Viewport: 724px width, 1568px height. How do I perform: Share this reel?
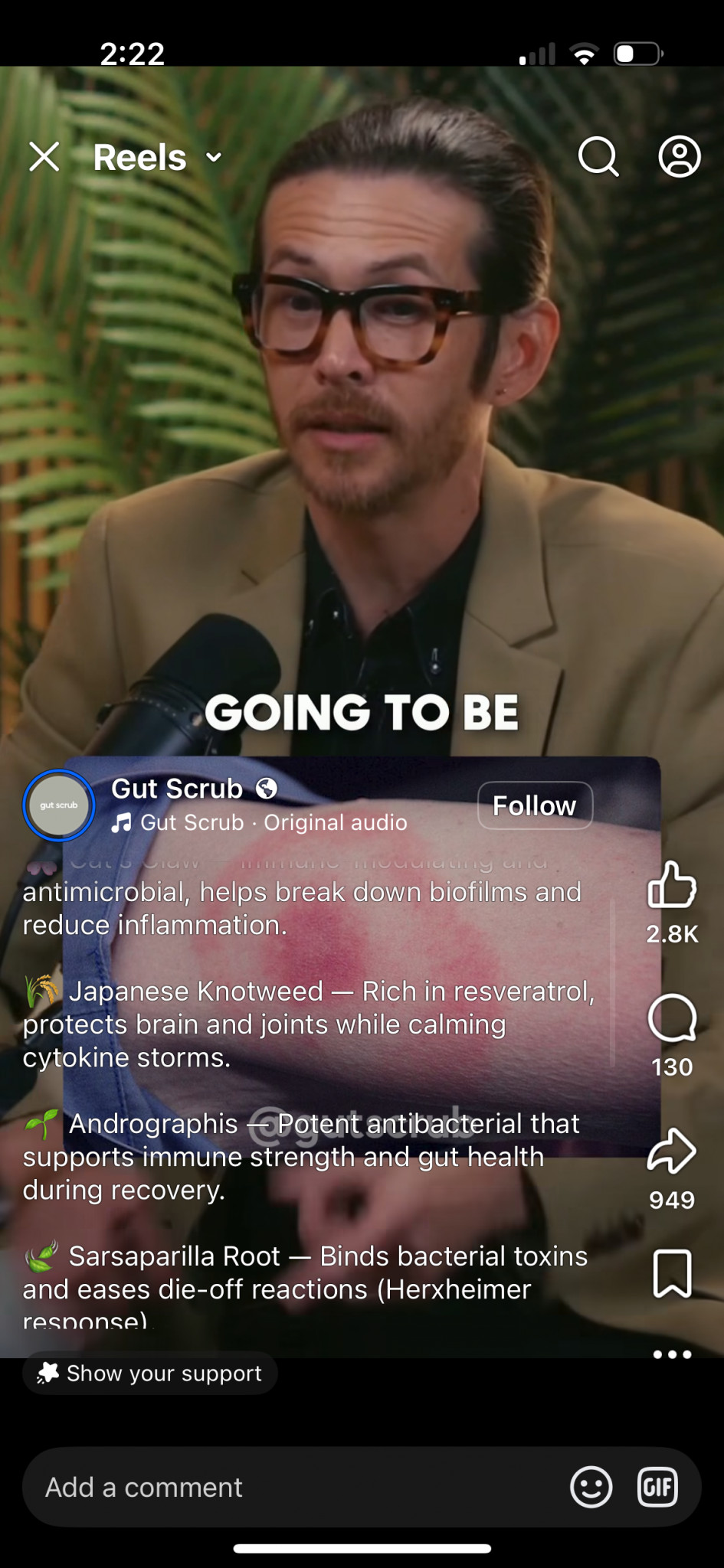click(x=672, y=1151)
